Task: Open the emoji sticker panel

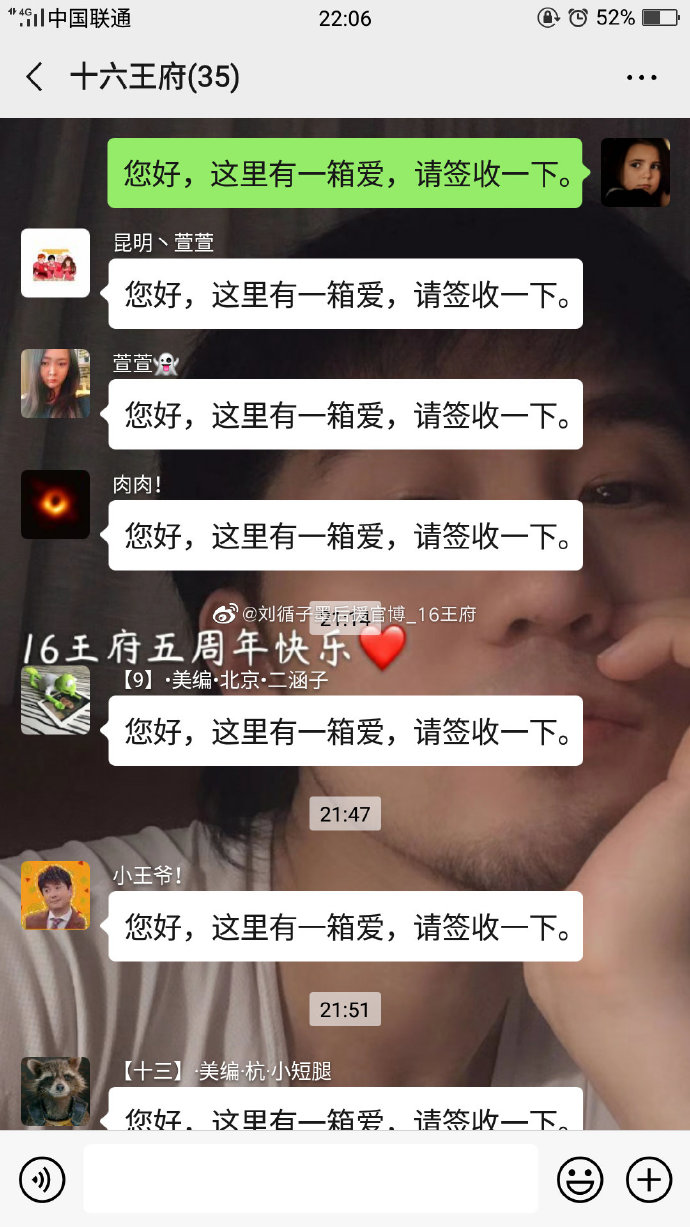Action: tap(580, 1180)
